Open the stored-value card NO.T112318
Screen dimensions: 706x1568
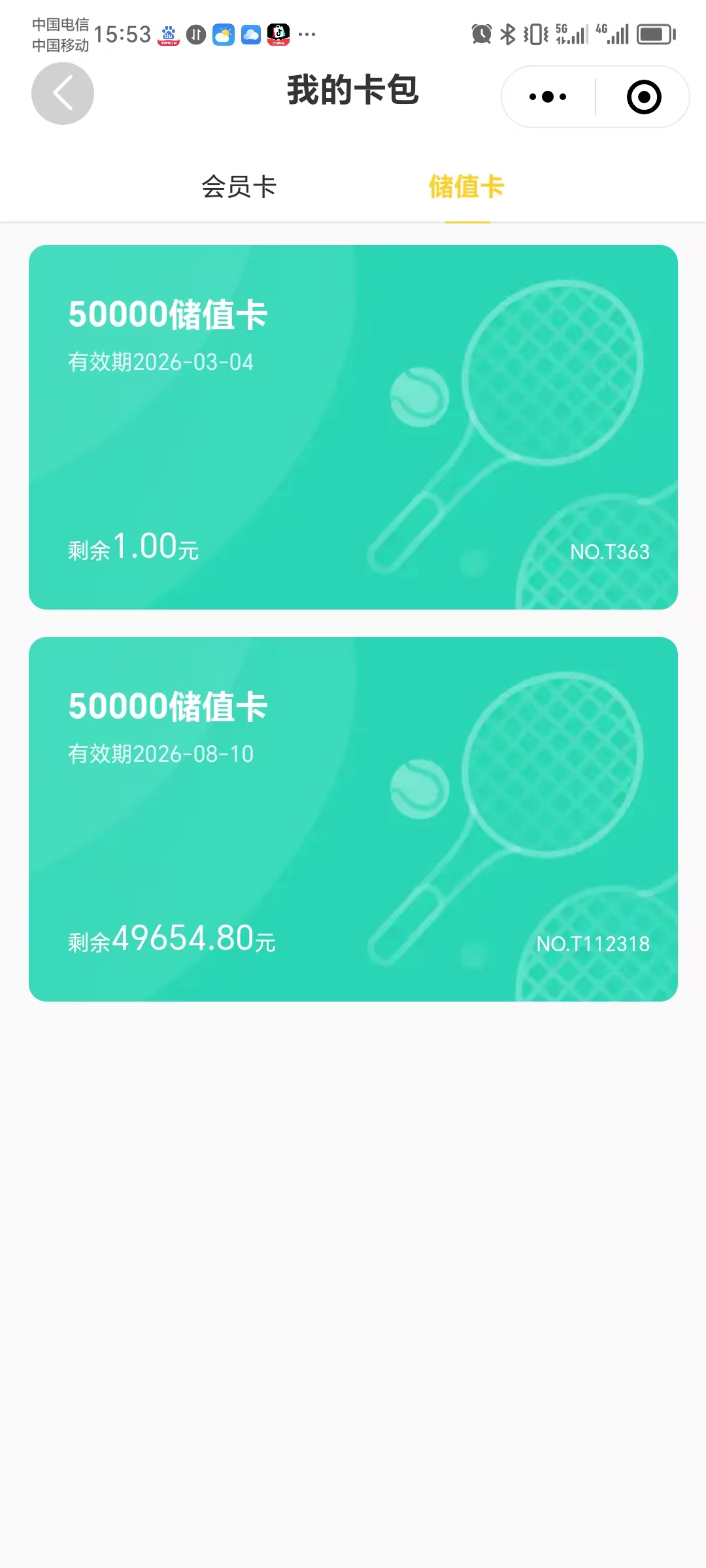[x=353, y=819]
